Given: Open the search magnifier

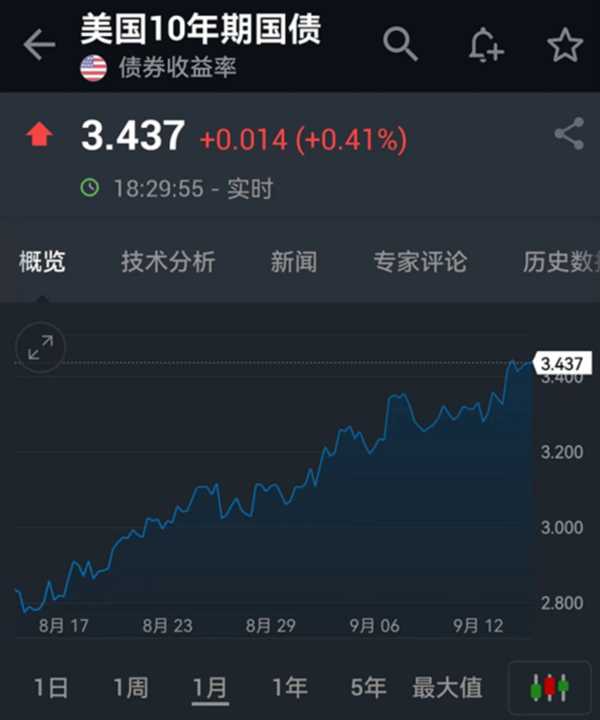Looking at the screenshot, I should pos(400,44).
